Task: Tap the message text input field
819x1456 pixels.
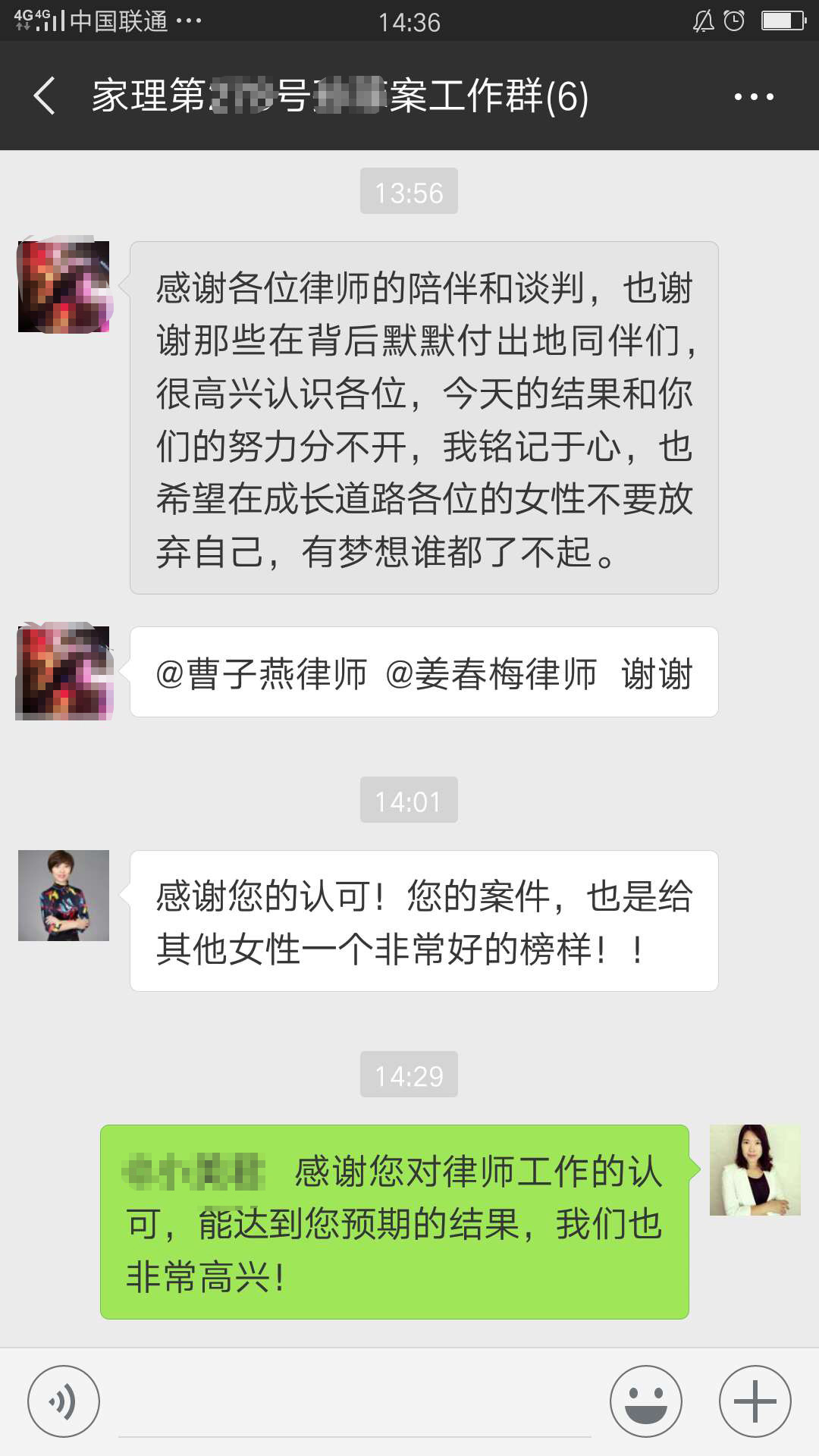Action: click(x=354, y=1403)
